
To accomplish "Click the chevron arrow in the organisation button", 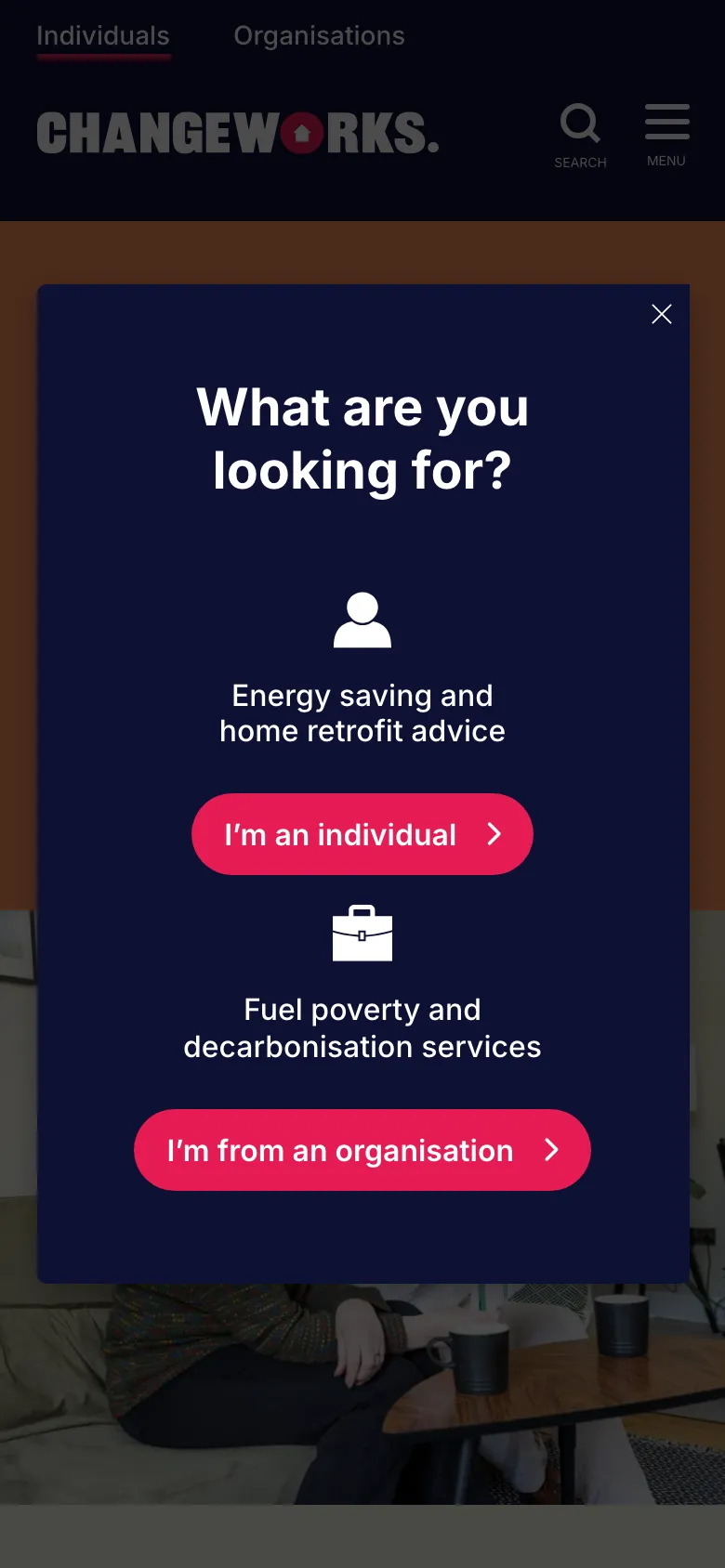I will 552,1149.
